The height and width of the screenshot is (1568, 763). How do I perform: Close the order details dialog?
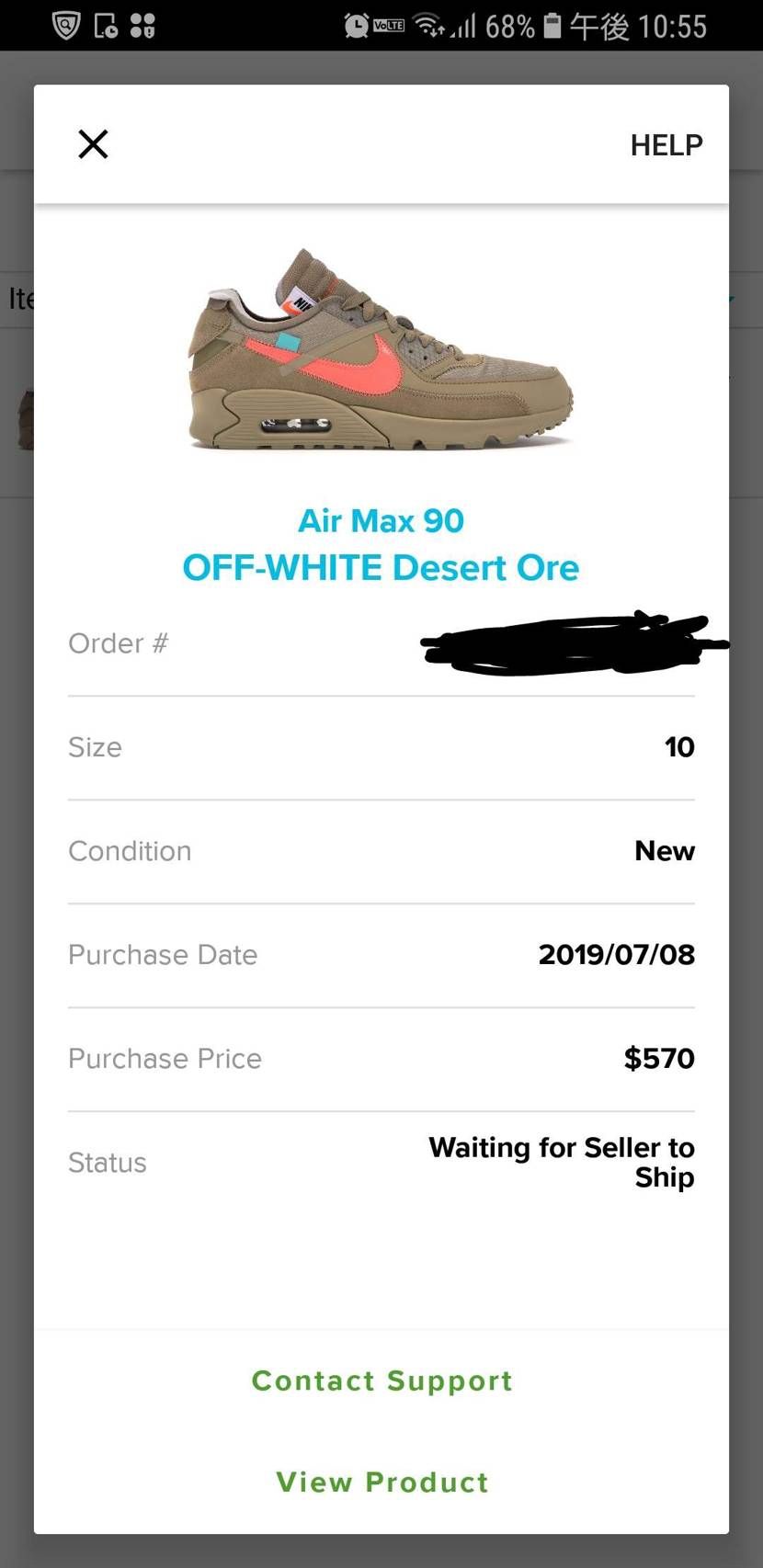tap(93, 144)
